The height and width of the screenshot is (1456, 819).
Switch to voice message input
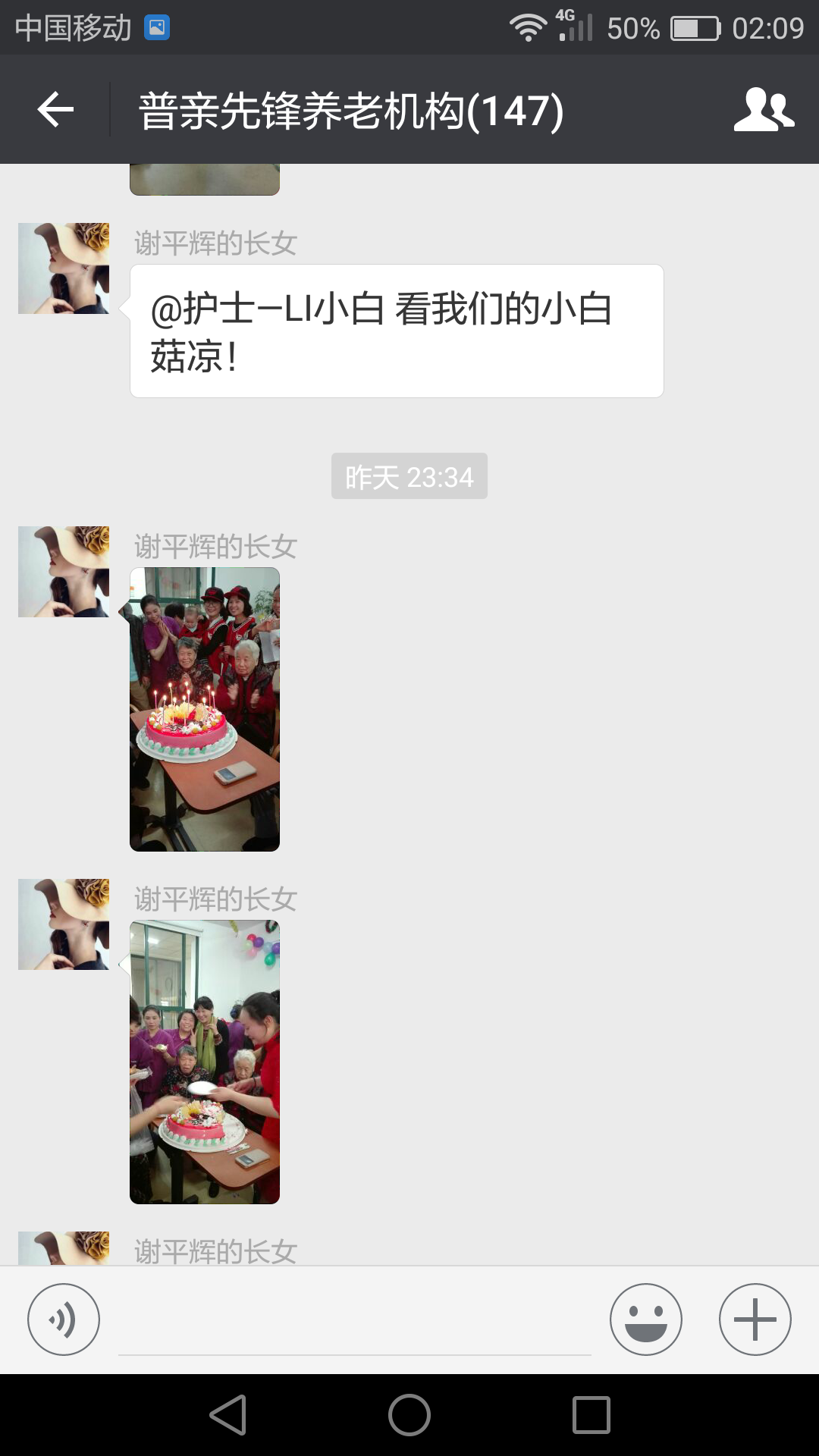click(x=64, y=1319)
